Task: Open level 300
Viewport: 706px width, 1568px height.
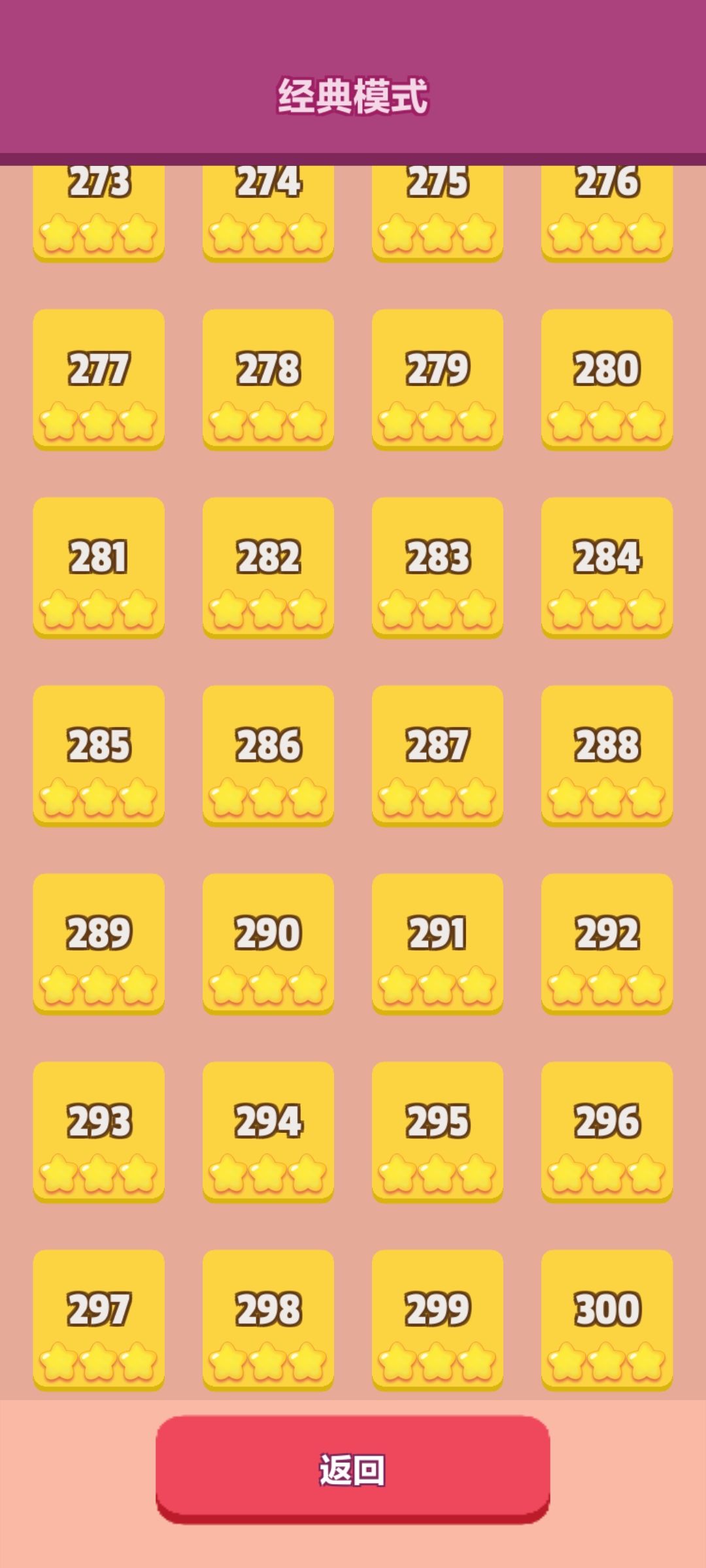Action: (x=607, y=1320)
